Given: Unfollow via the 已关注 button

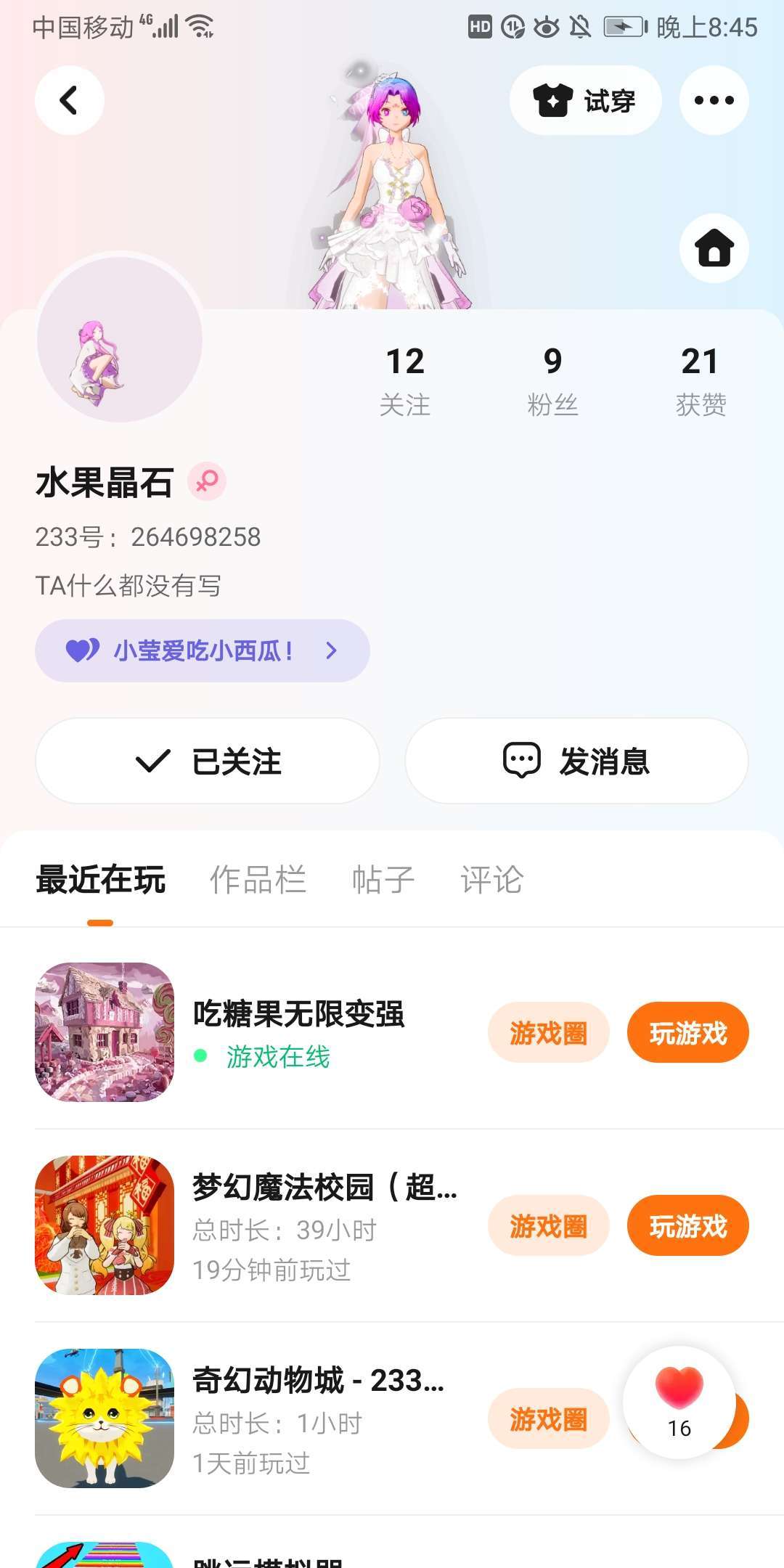Looking at the screenshot, I should 207,761.
